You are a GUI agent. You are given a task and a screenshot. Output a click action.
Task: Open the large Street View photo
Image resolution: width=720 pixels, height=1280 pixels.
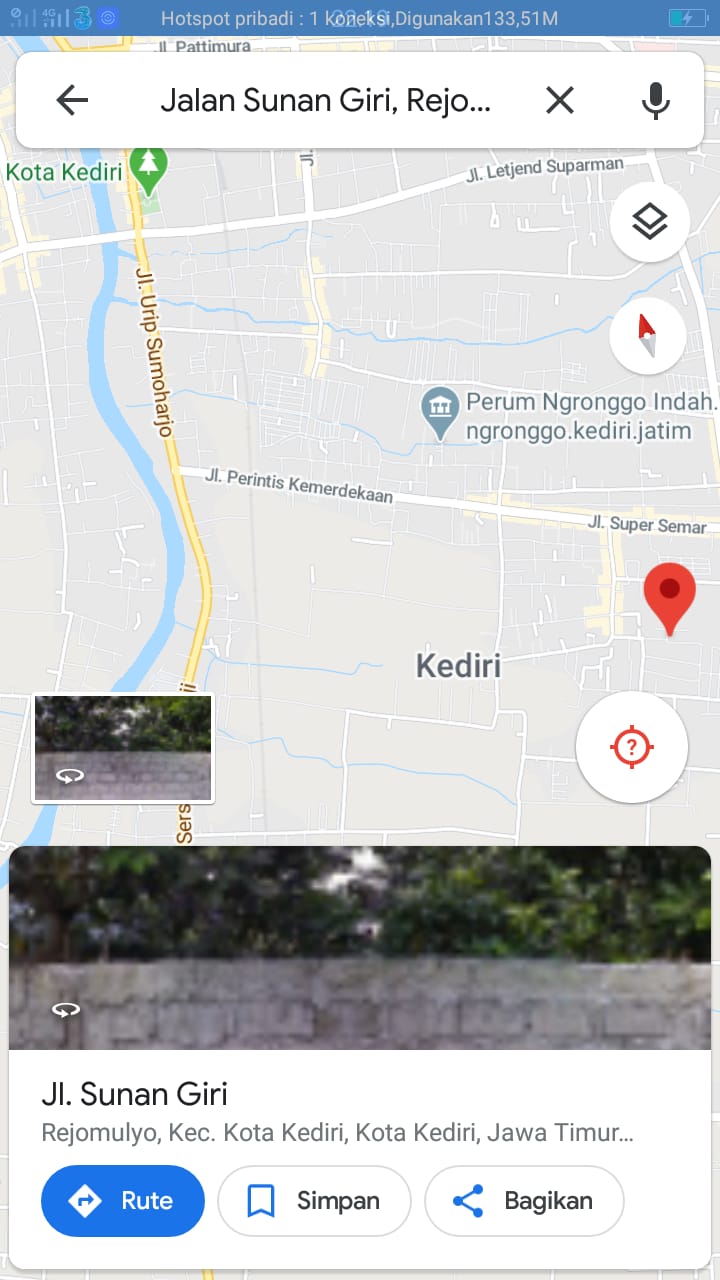click(x=360, y=947)
